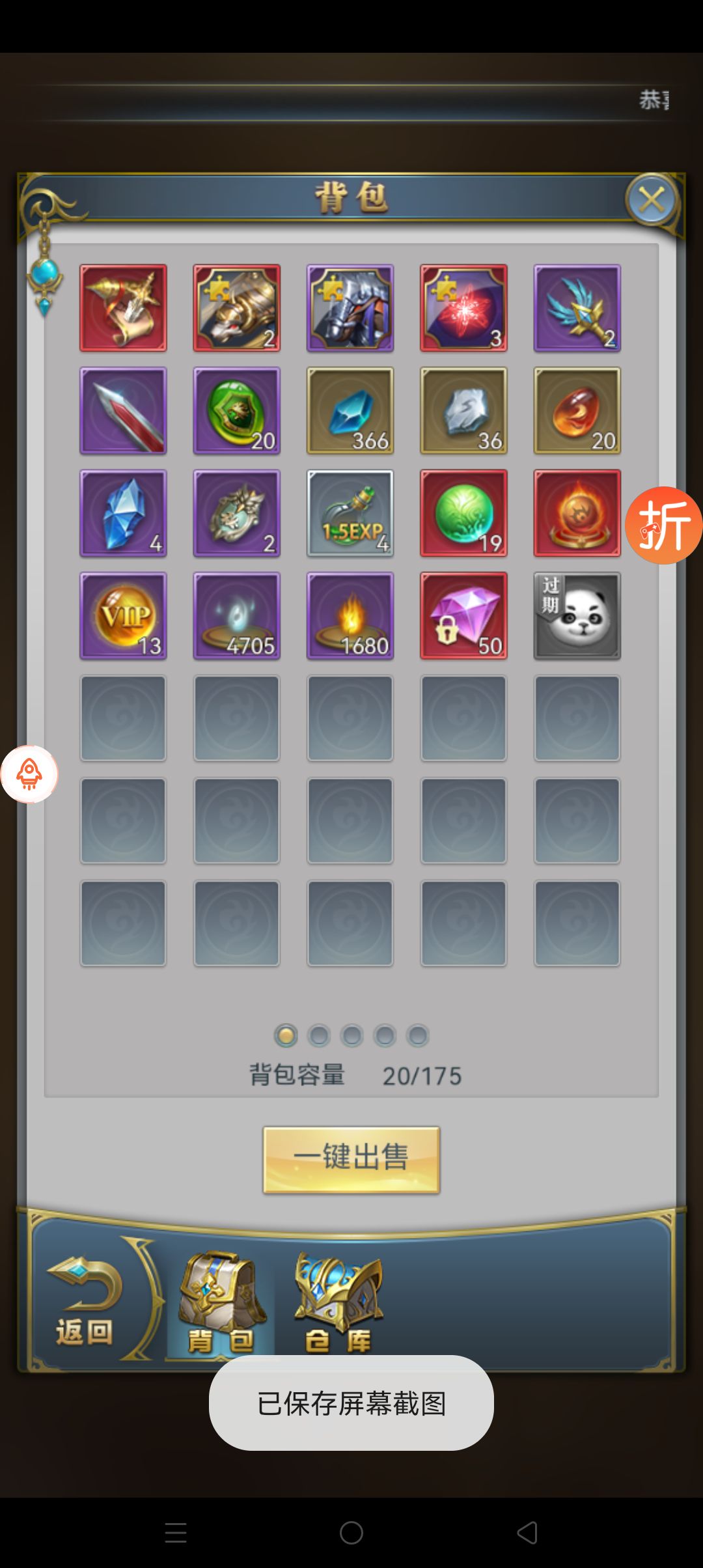Open the rocket floating shortcut

[x=29, y=774]
